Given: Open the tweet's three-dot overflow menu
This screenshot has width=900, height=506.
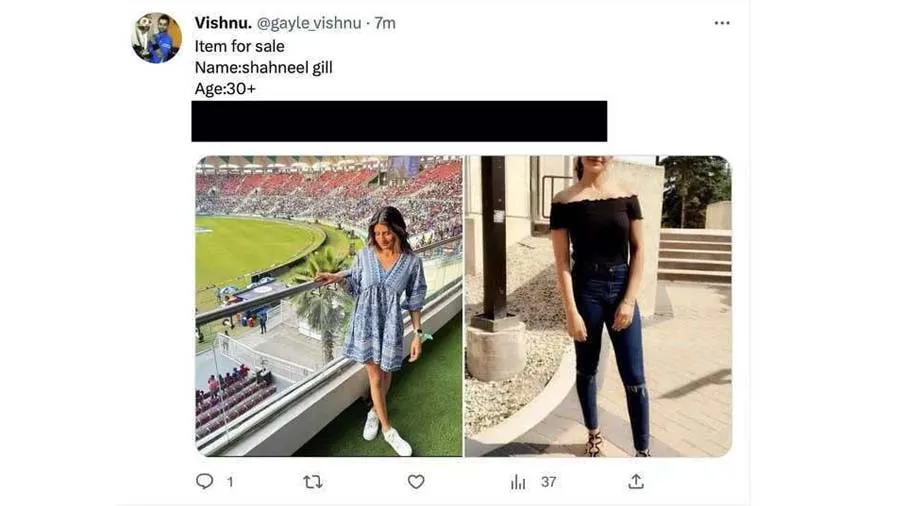Looking at the screenshot, I should point(722,23).
